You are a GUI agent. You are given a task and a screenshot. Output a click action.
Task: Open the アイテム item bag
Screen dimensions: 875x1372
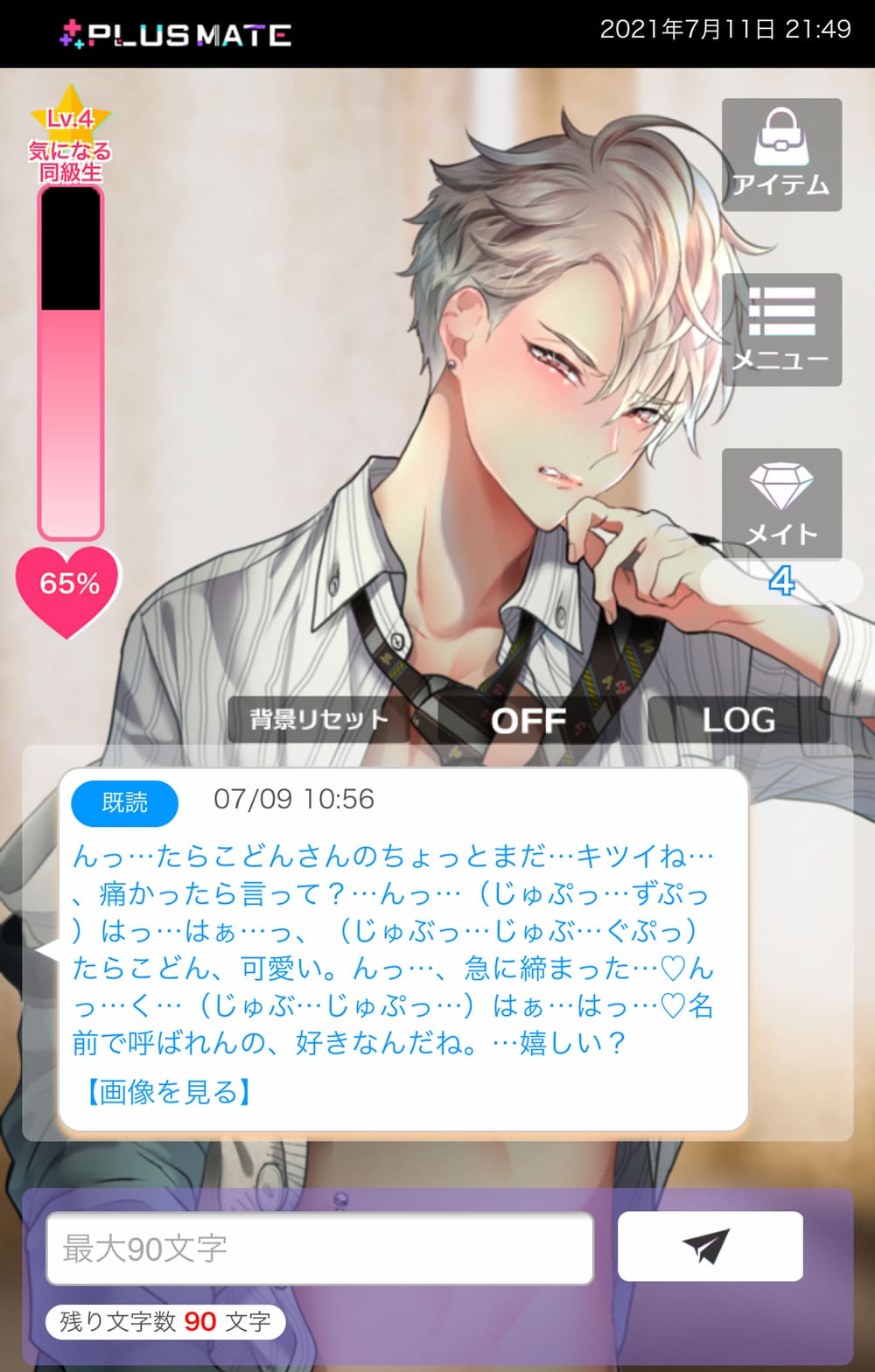pyautogui.click(x=781, y=155)
